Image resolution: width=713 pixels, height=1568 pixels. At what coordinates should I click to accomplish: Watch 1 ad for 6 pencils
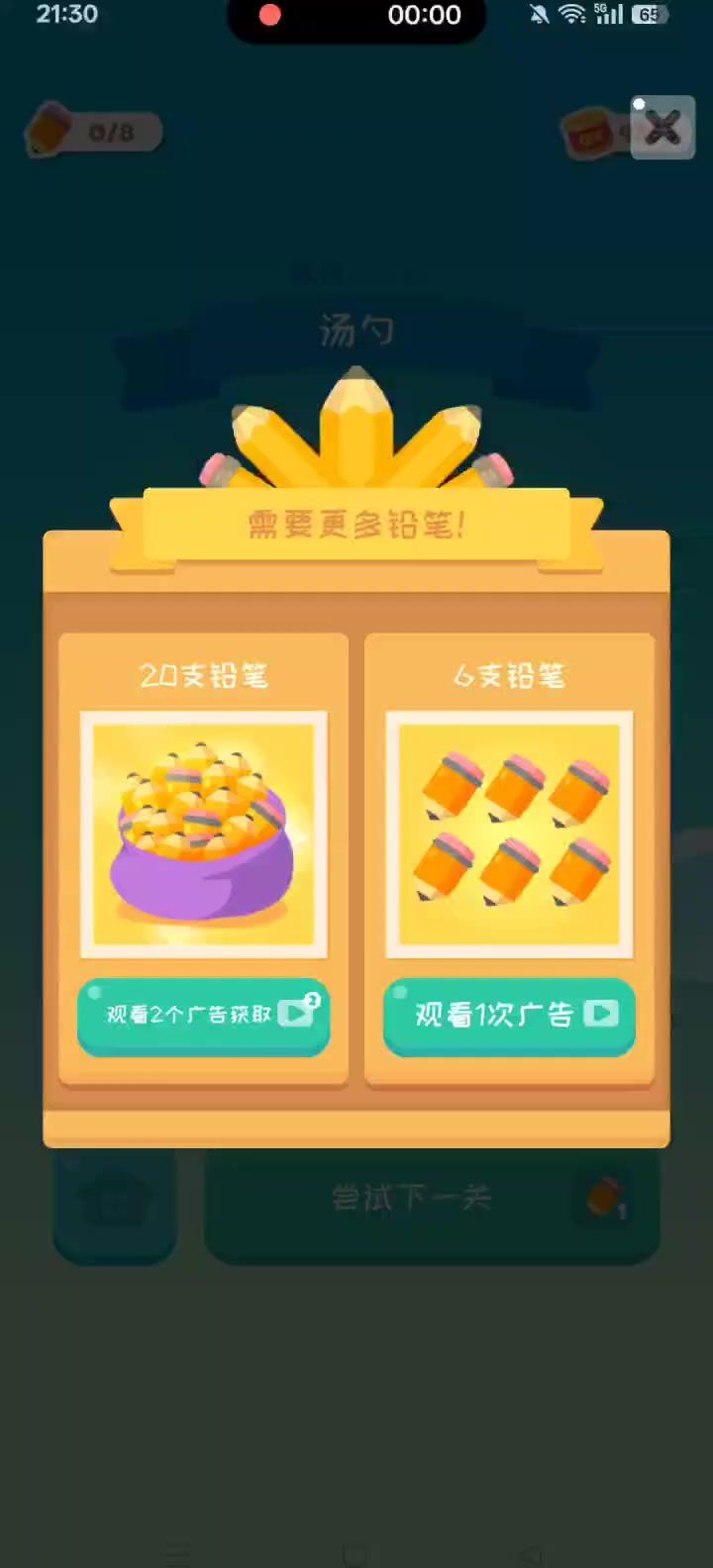[509, 1015]
